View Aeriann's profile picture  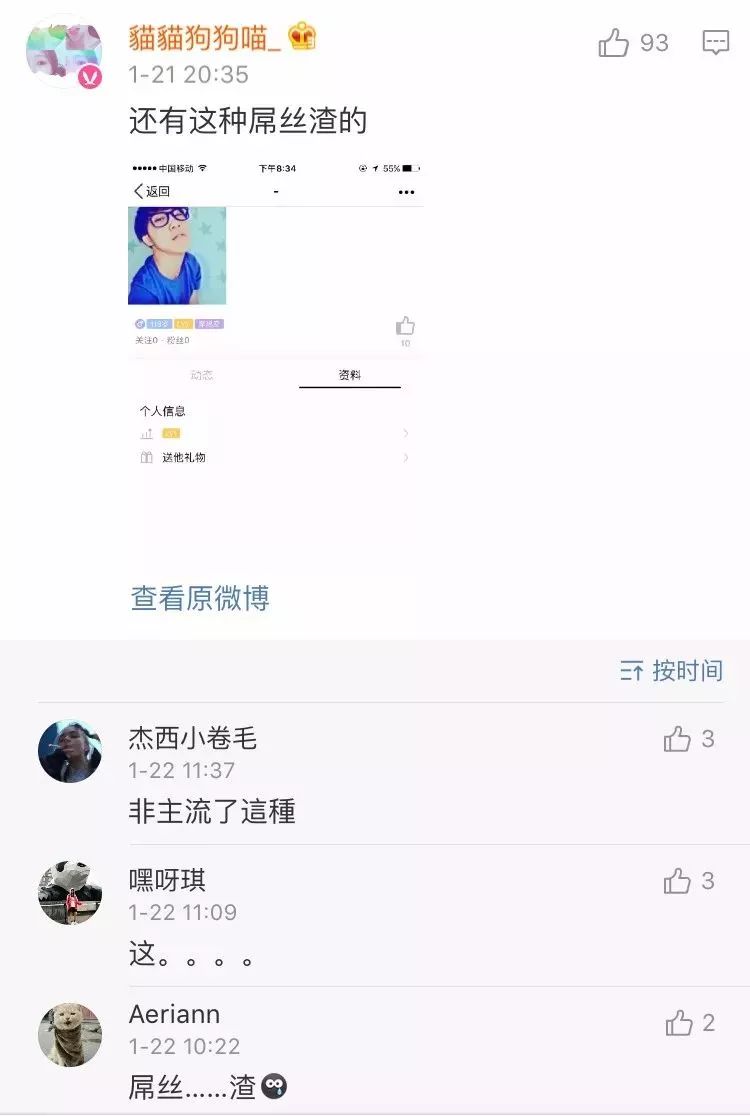point(70,1035)
